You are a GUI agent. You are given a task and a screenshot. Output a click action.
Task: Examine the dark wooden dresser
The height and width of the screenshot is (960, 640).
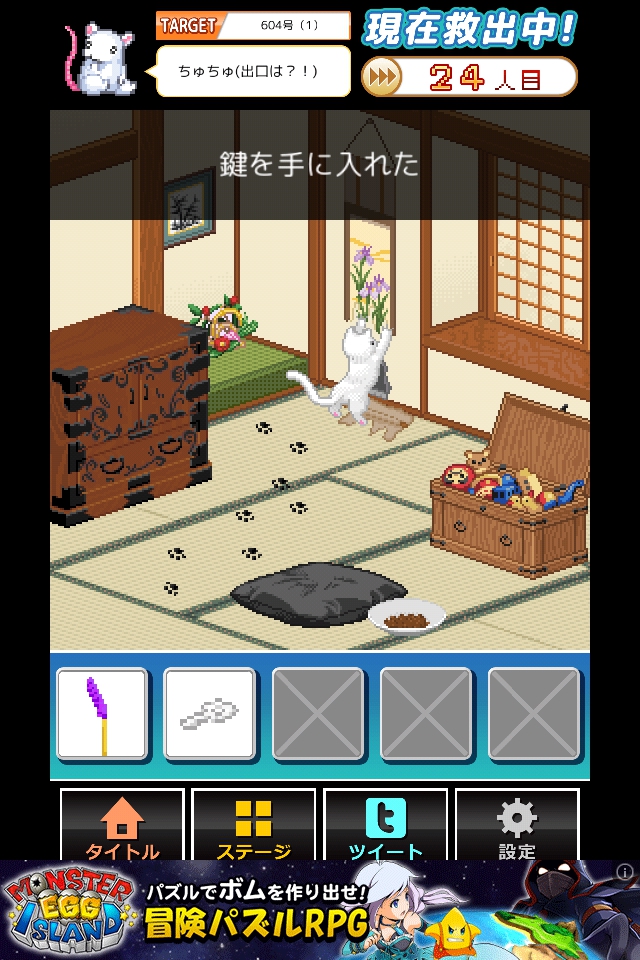point(130,415)
